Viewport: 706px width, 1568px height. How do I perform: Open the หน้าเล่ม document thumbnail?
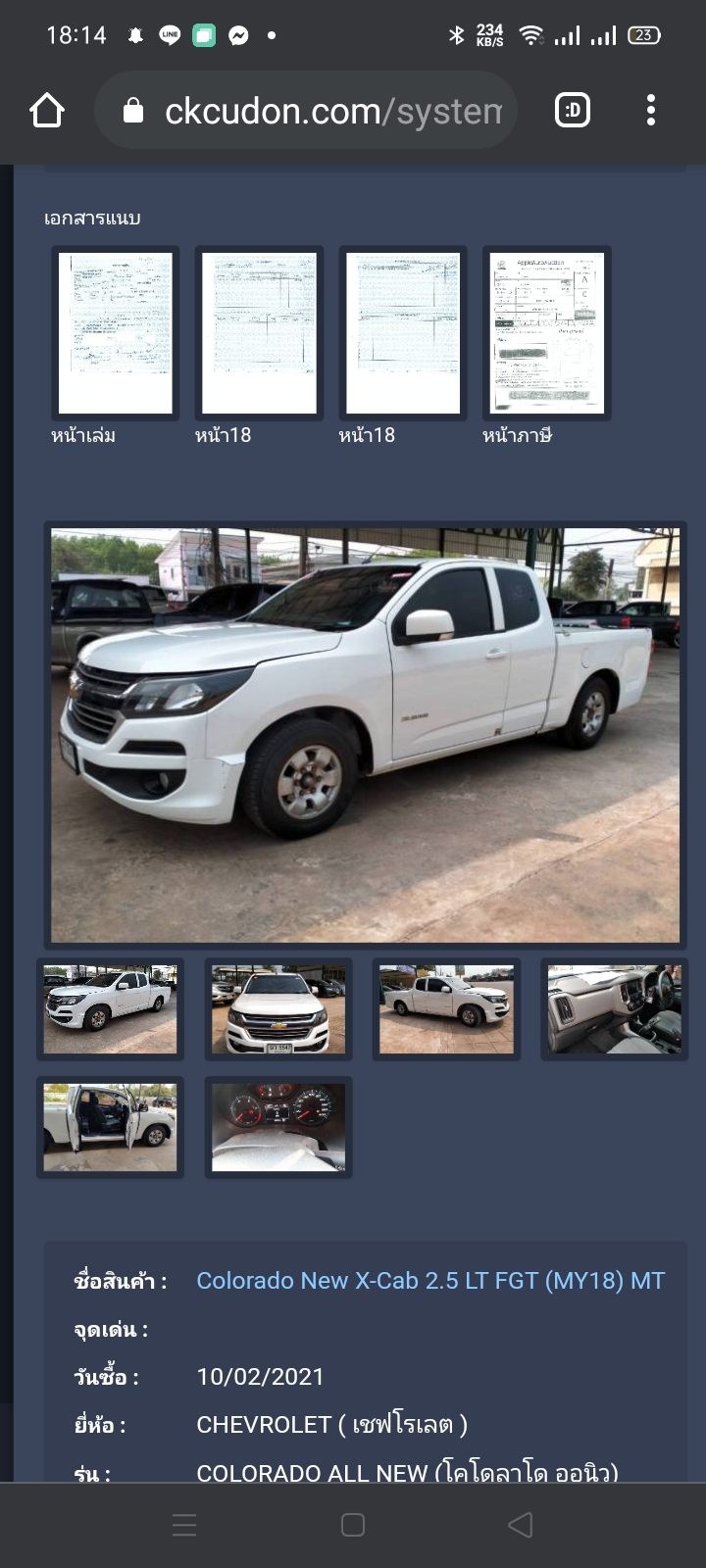(115, 333)
